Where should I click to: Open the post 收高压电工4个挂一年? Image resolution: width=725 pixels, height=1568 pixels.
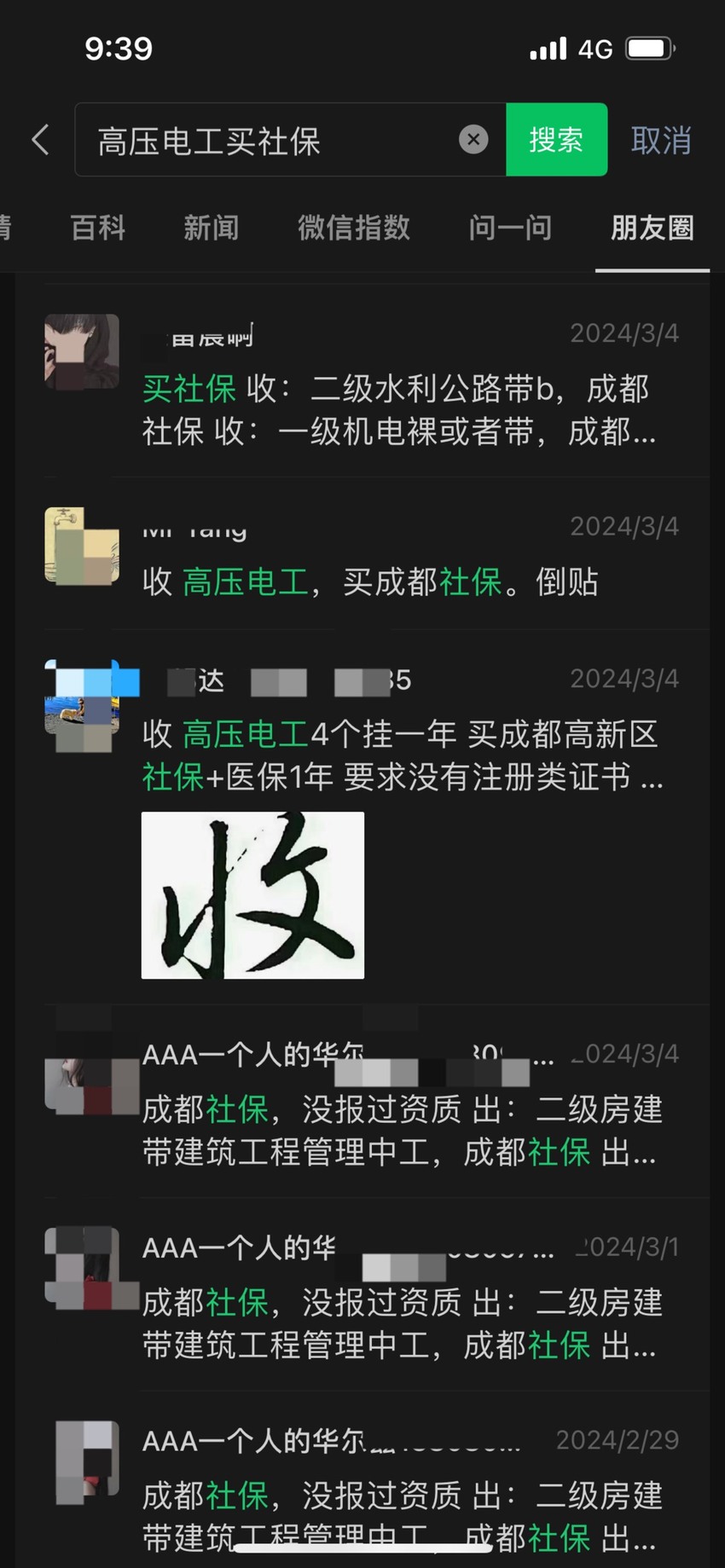click(375, 817)
